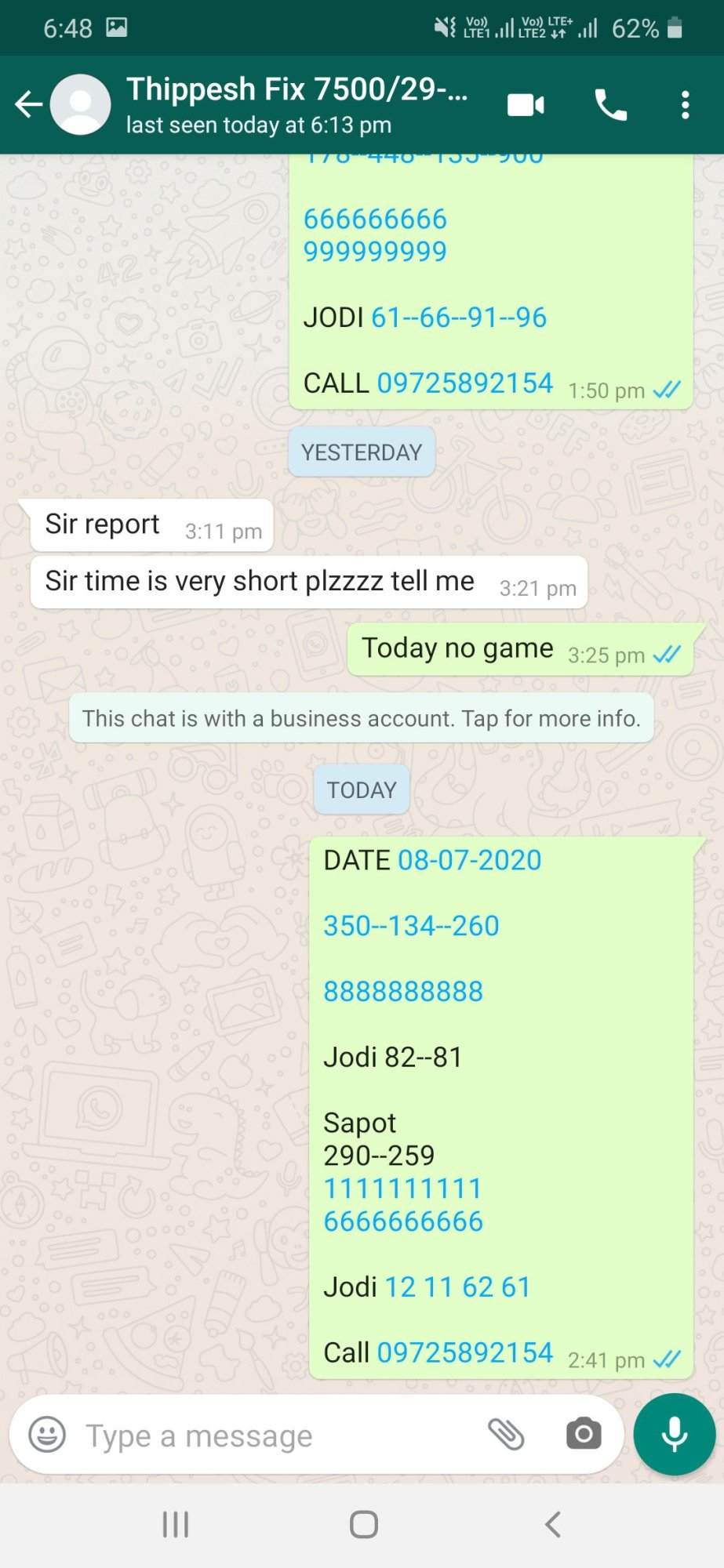This screenshot has height=1568, width=724.
Task: Tap the system home button
Action: pyautogui.click(x=363, y=1525)
